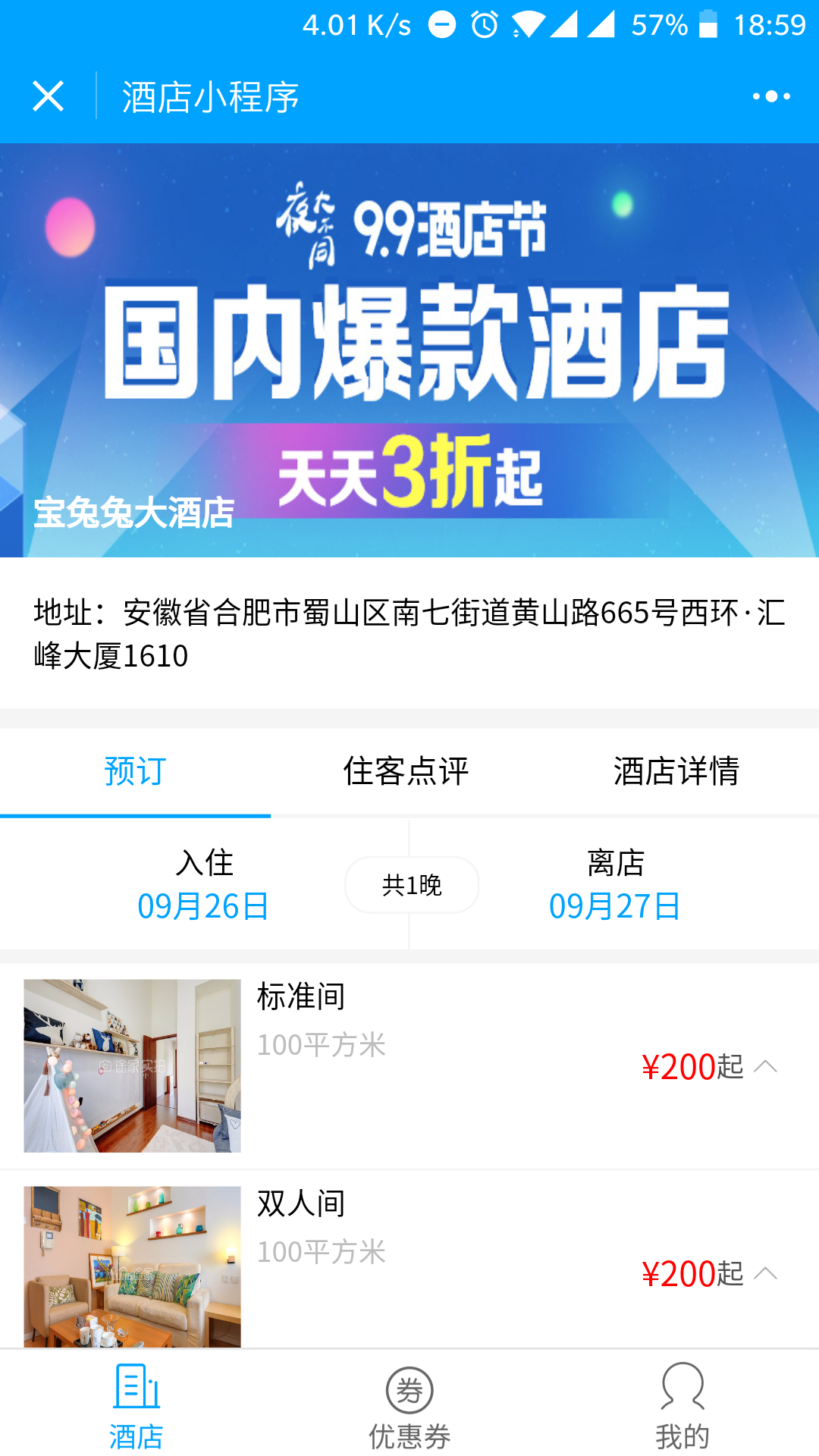Open the 标准间 room photo
Screen dimensions: 819x1456
(x=132, y=1065)
